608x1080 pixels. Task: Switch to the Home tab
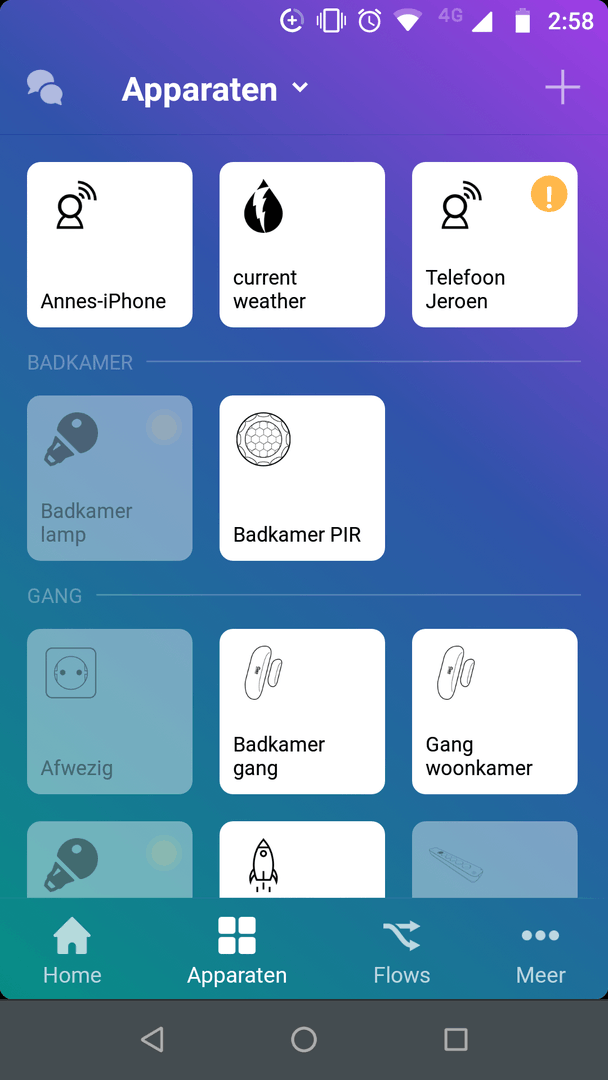(72, 951)
